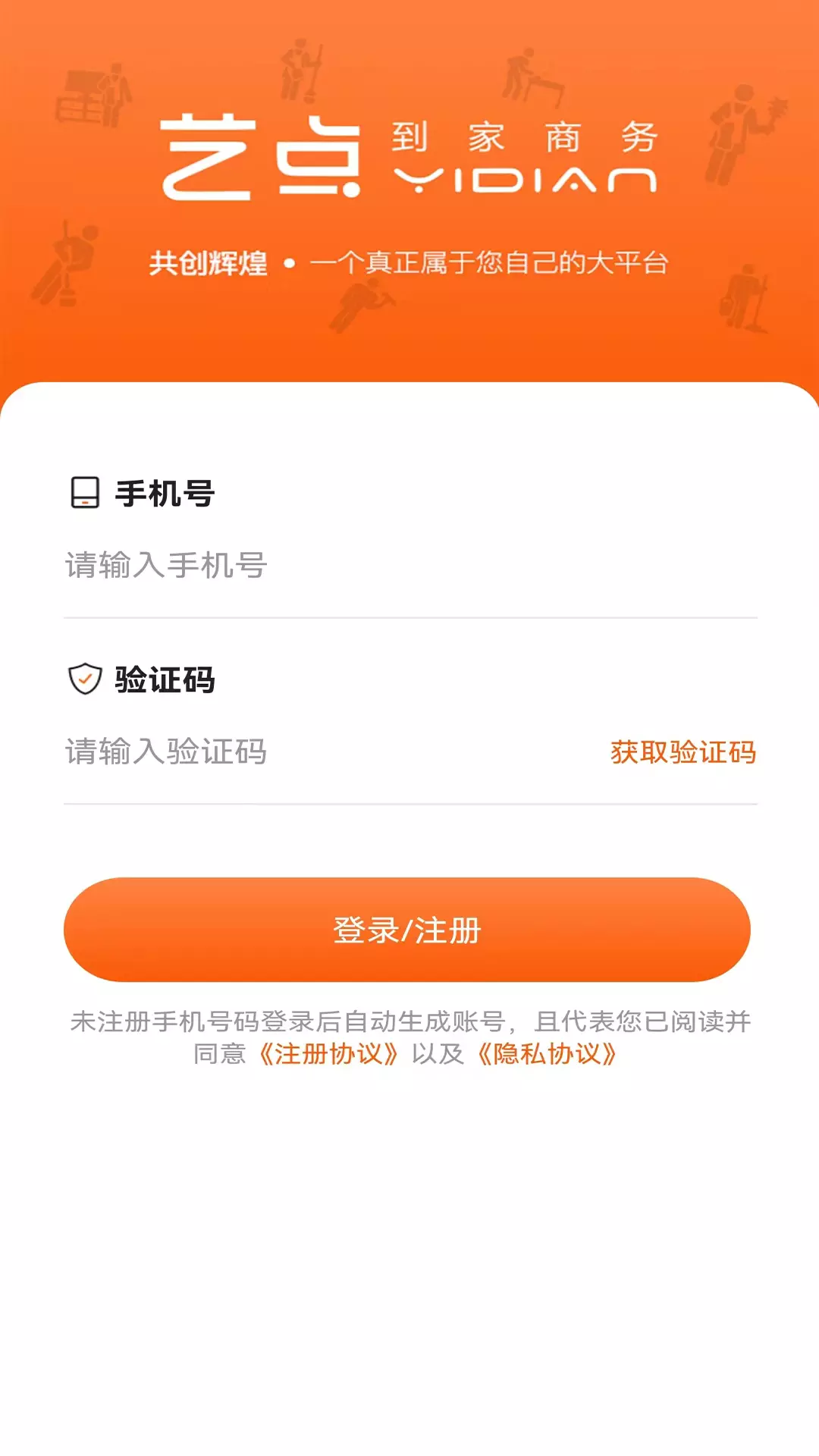Open the 注册协议 link

(328, 1054)
